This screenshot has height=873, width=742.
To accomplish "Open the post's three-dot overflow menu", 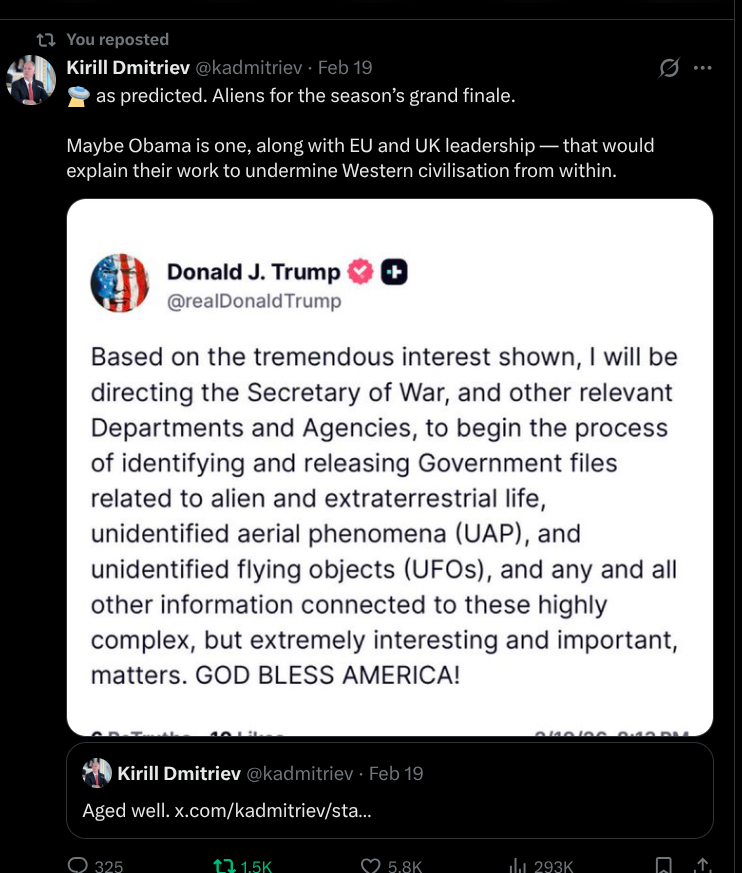I will click(703, 68).
